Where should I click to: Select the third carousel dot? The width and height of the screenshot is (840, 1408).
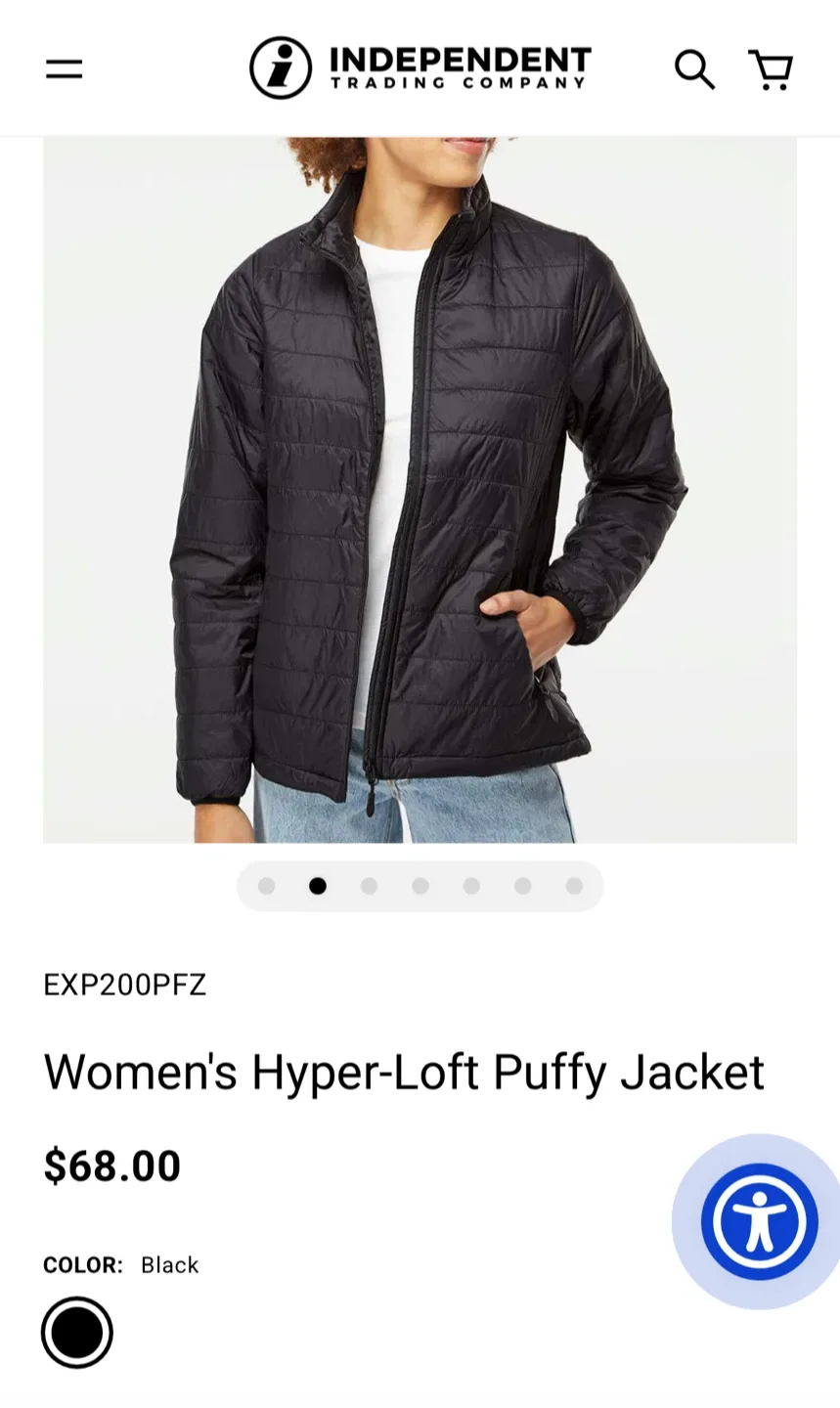[369, 886]
